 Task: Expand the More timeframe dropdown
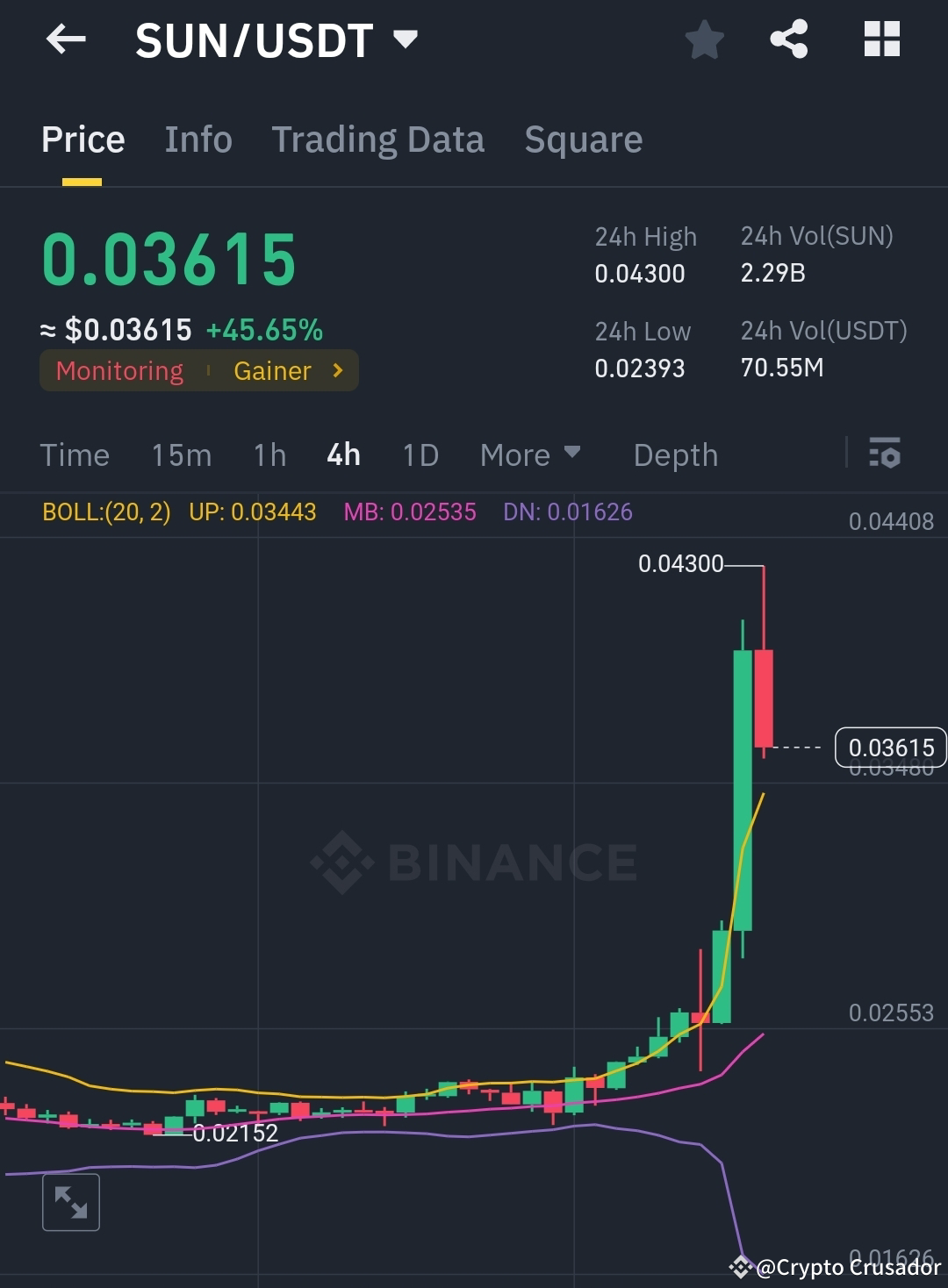[x=530, y=454]
